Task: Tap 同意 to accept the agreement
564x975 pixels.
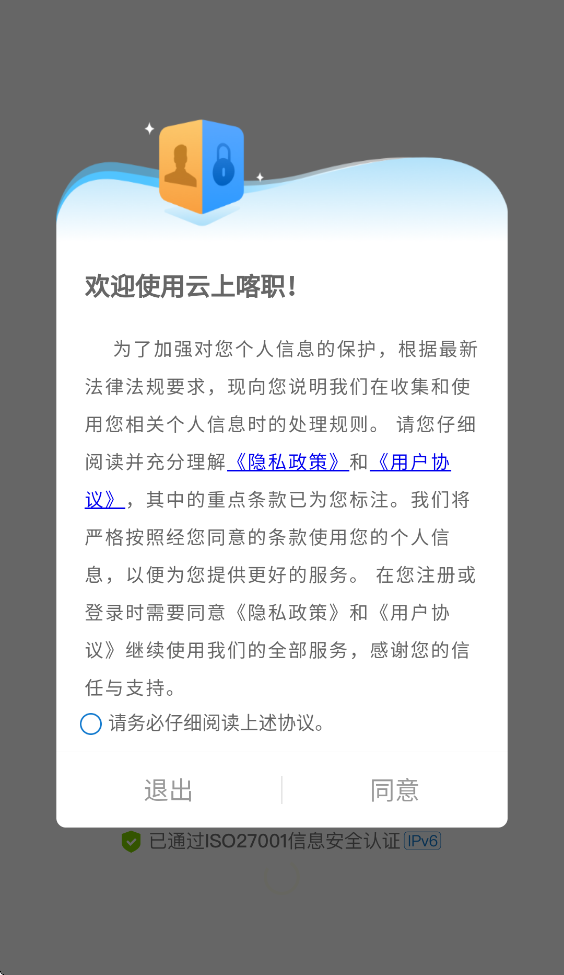Action: click(x=394, y=790)
